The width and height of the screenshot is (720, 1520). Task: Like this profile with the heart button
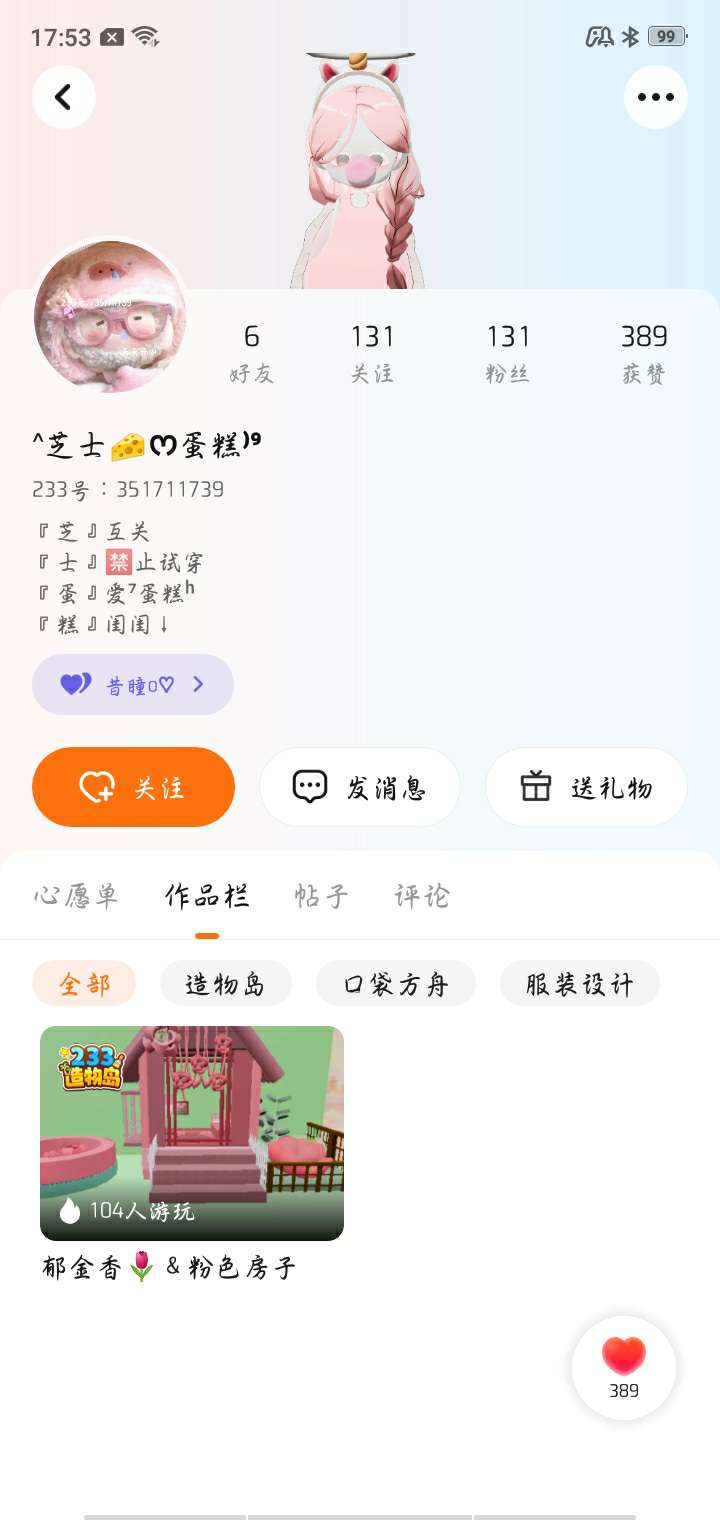[624, 1366]
